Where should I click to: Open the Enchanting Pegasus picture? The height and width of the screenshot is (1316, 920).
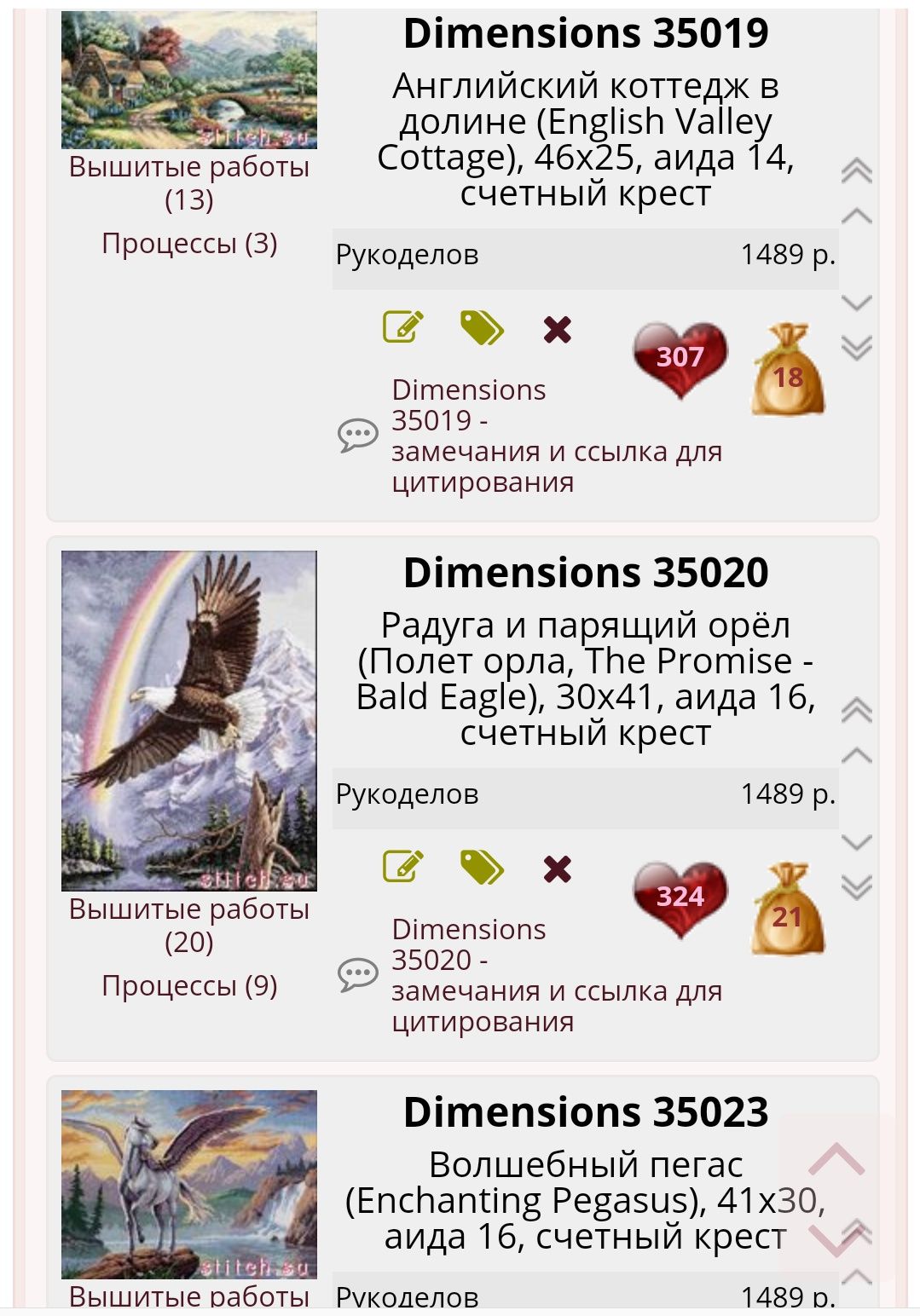point(188,1184)
